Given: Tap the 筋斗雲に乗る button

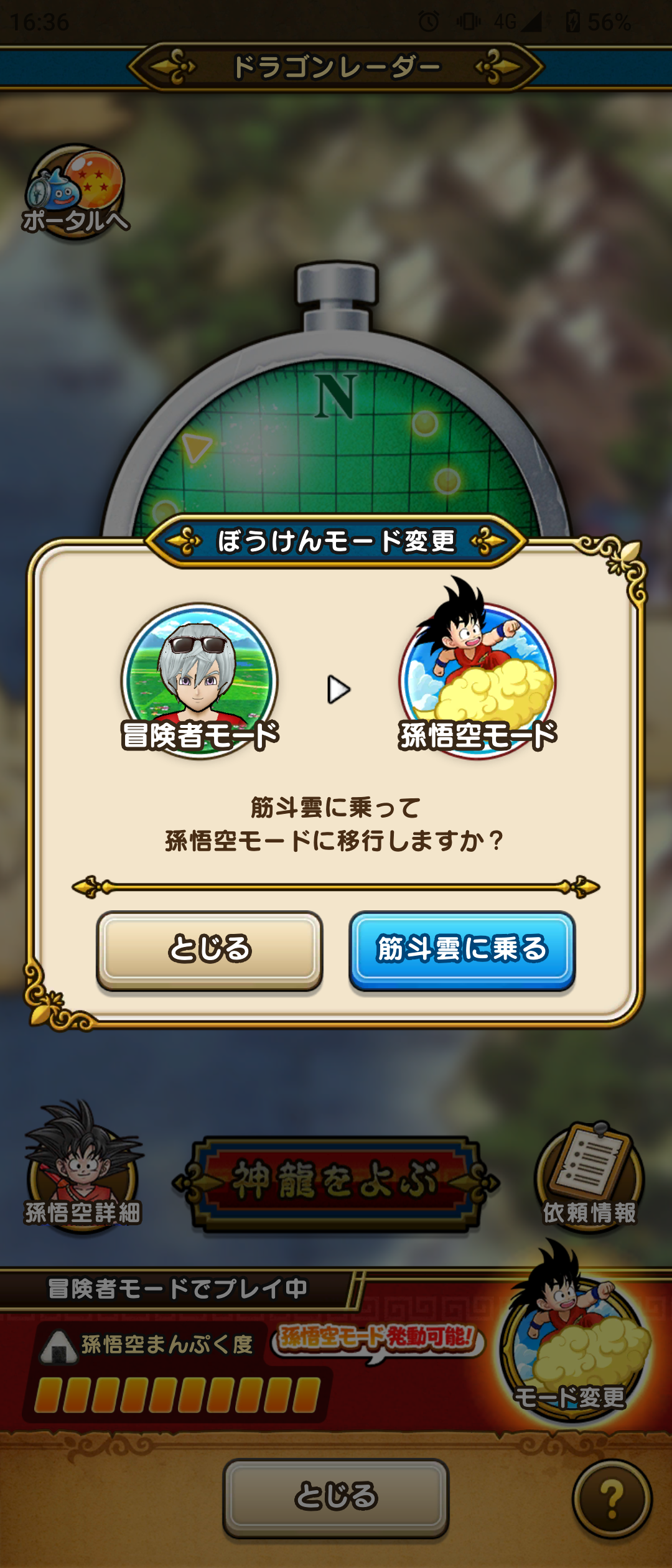Looking at the screenshot, I should [x=462, y=950].
